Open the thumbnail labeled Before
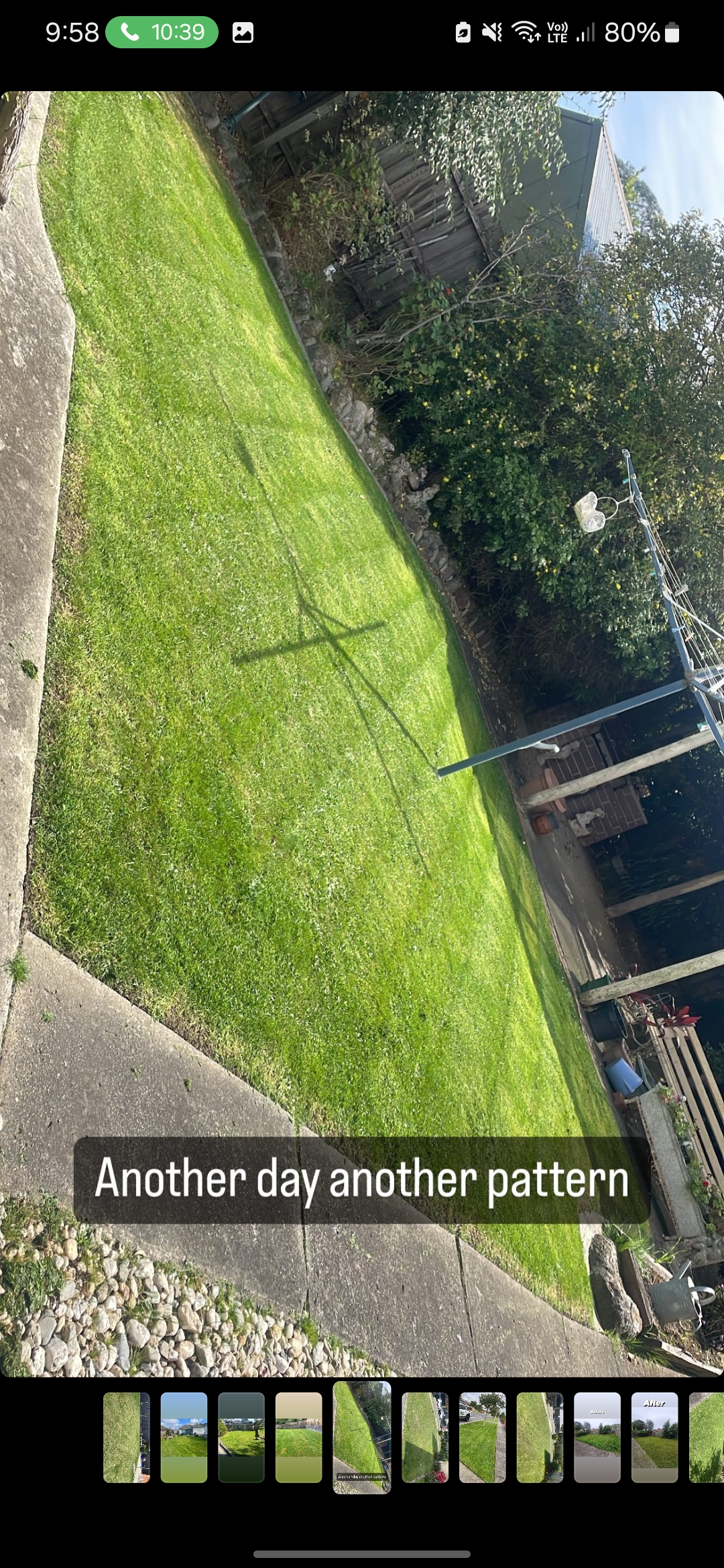Screen dimensions: 724x1568 point(597,1437)
